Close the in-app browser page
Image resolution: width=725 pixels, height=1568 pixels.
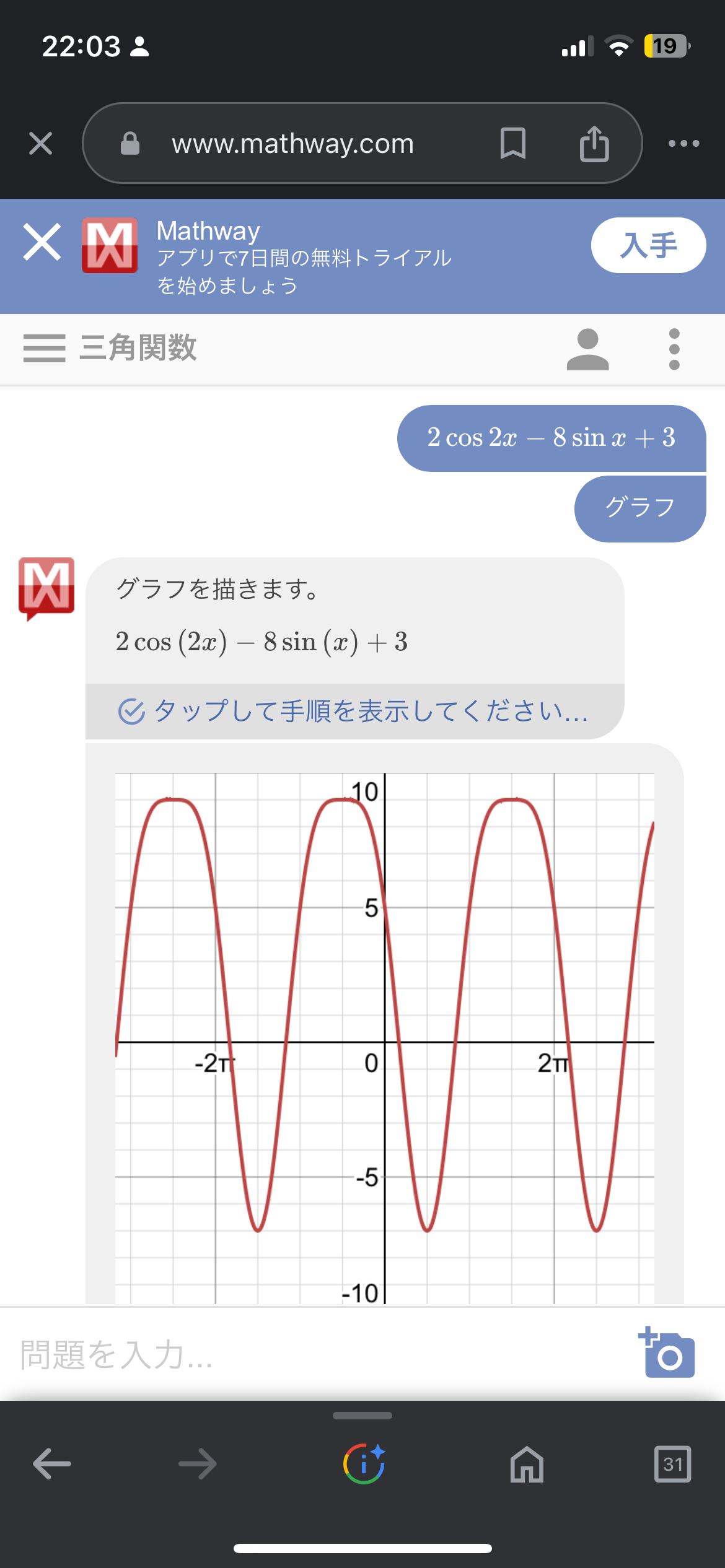(41, 144)
